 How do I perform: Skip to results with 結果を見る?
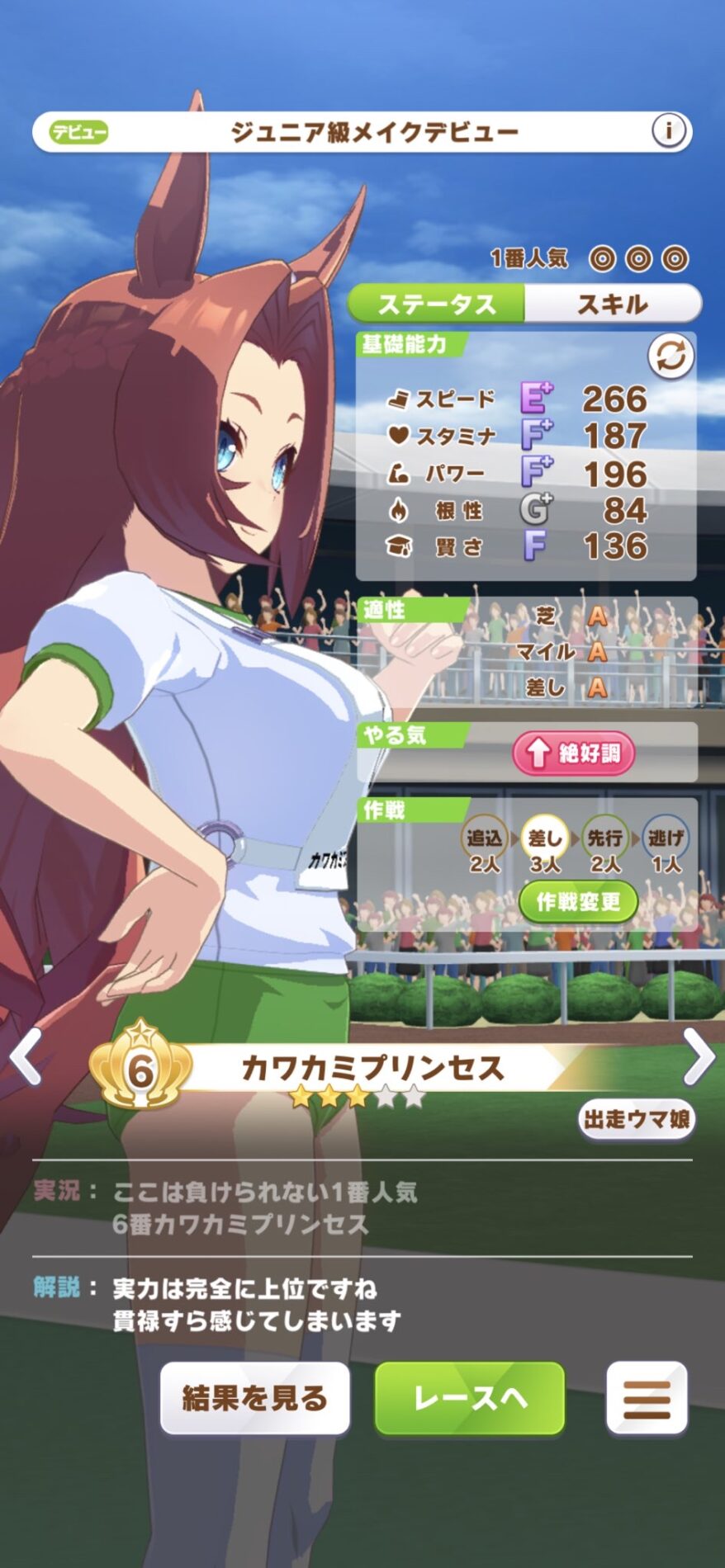pyautogui.click(x=254, y=1398)
